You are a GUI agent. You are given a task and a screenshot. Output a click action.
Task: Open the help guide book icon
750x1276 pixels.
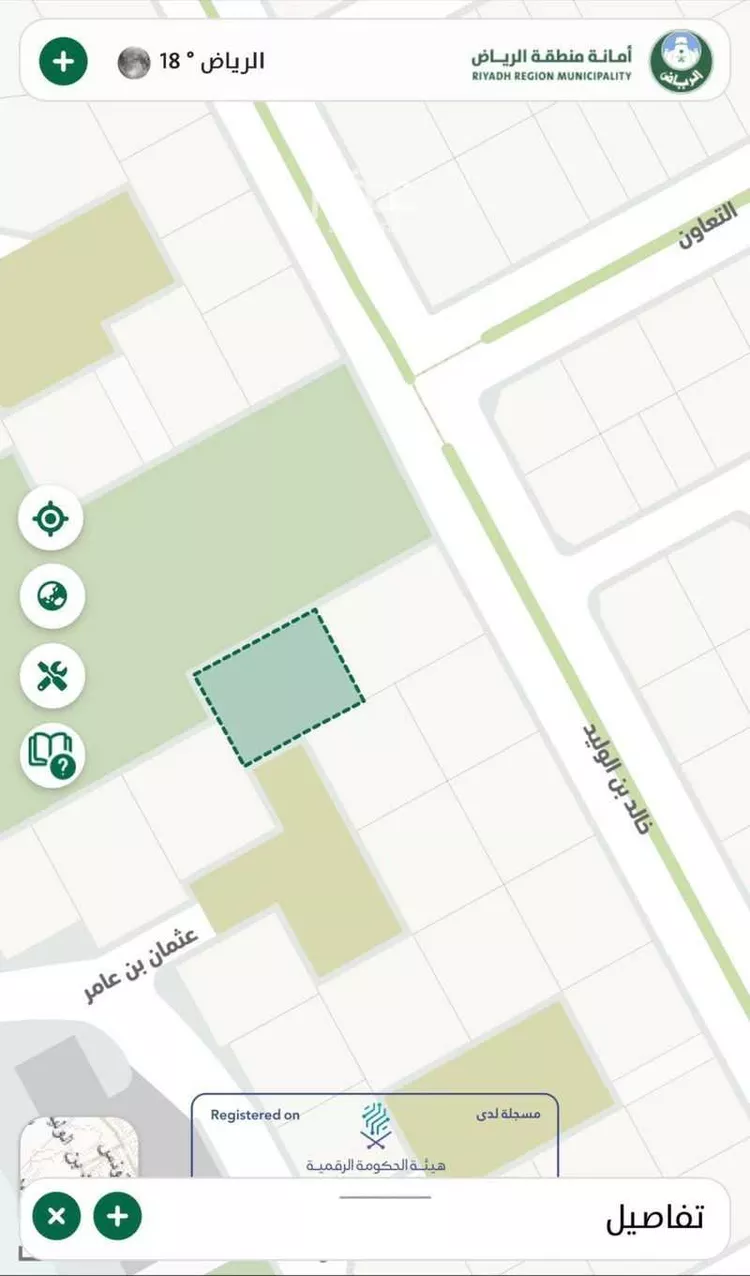51,754
